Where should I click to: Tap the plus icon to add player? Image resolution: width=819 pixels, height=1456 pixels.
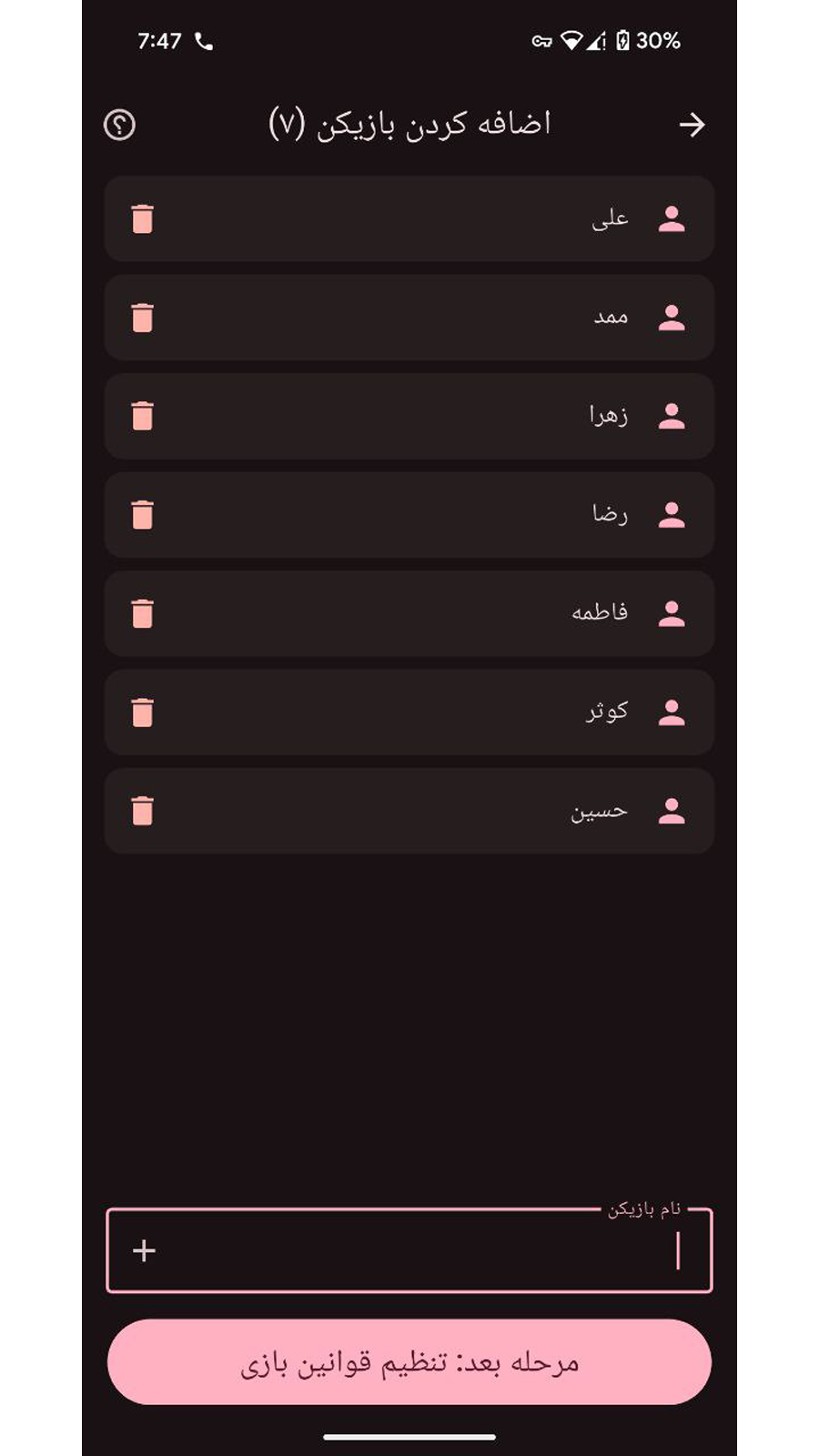(144, 1250)
